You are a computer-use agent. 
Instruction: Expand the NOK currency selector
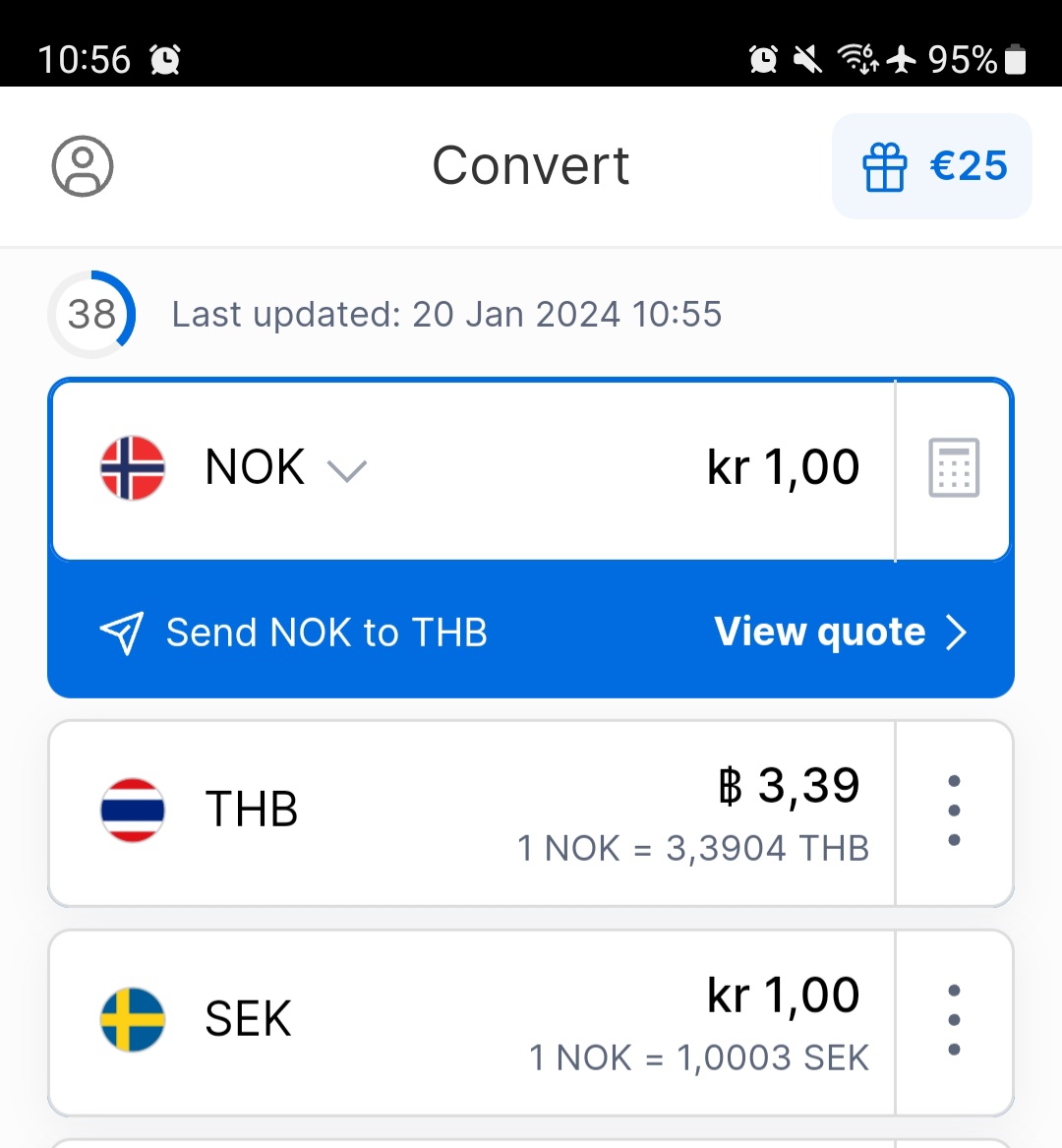[285, 468]
